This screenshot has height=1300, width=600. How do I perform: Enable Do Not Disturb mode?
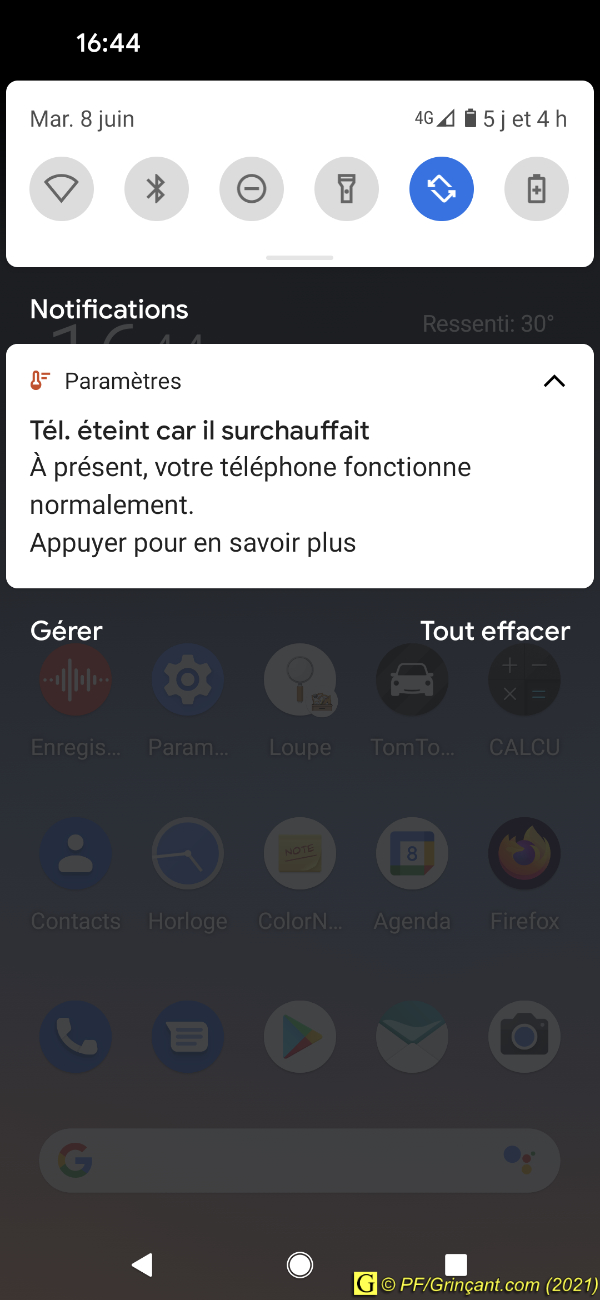coord(251,188)
